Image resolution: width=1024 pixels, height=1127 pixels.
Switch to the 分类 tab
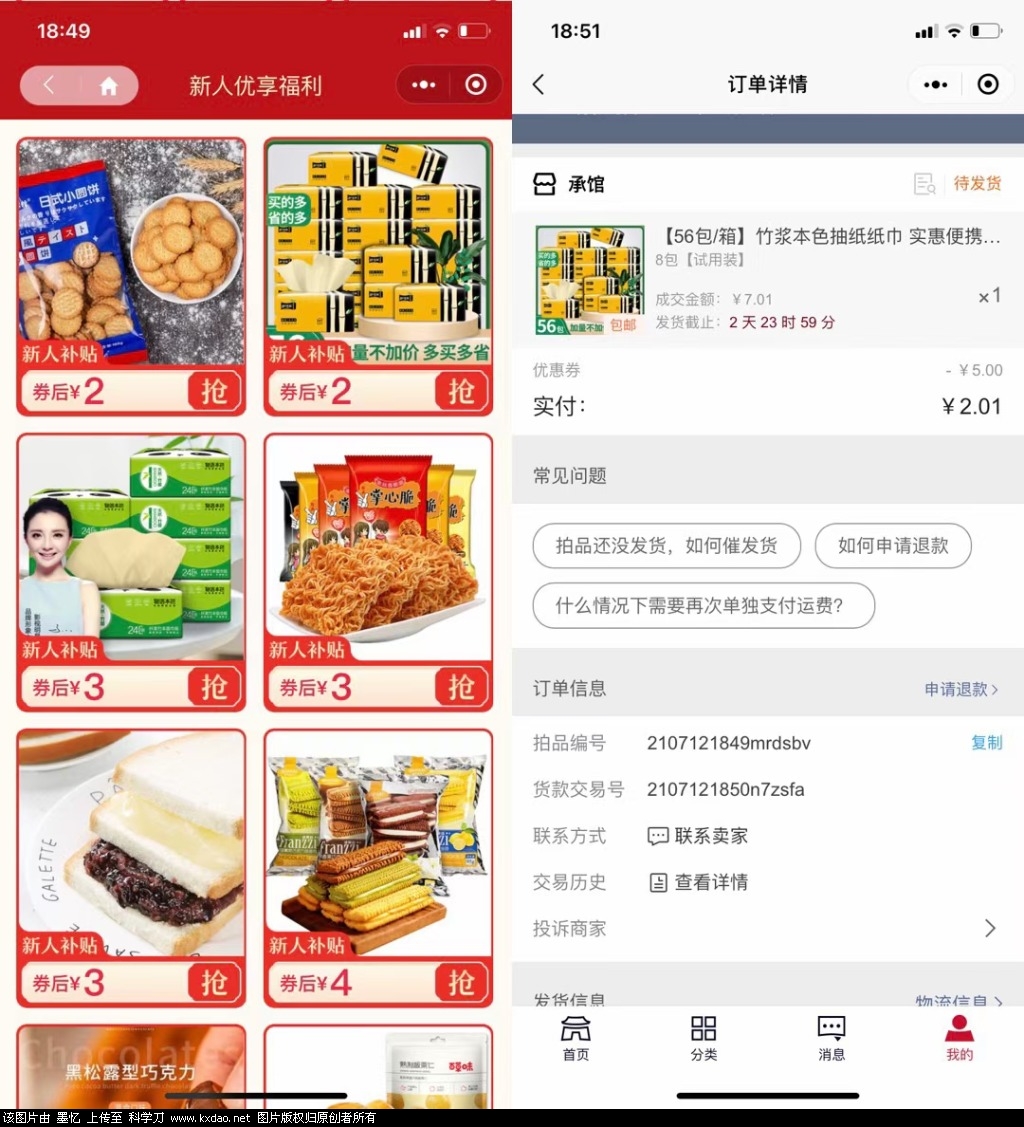point(703,1038)
